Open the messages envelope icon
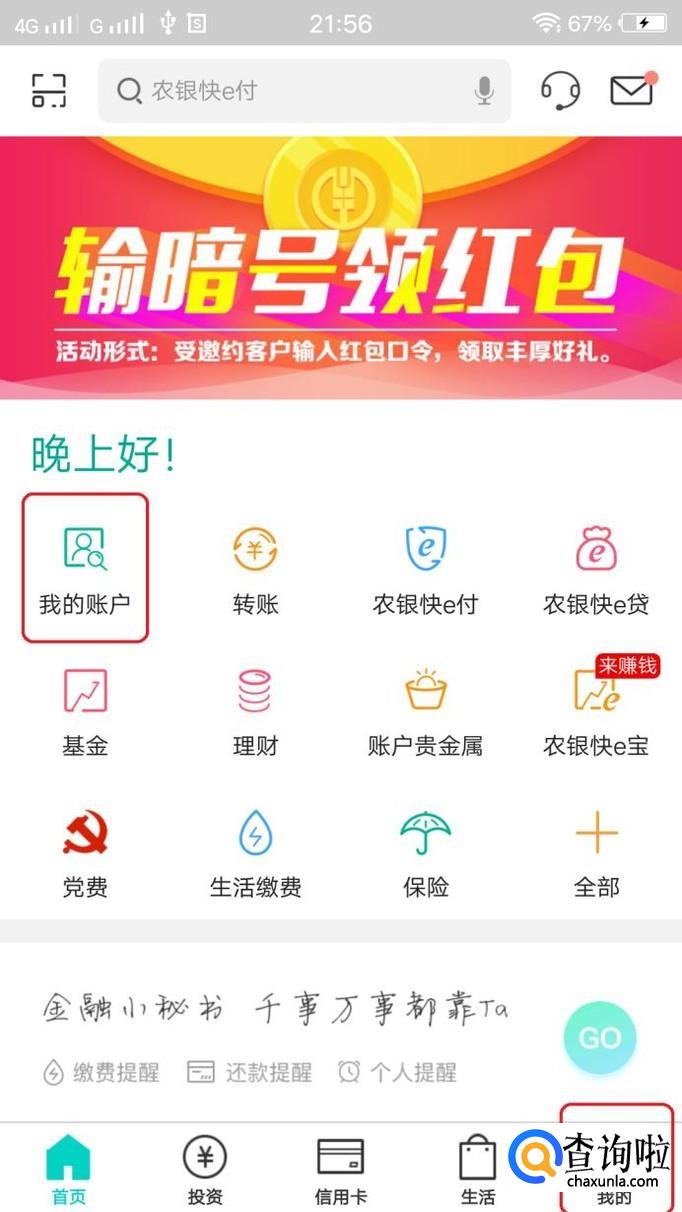Screen dimensions: 682x1212 [x=632, y=90]
